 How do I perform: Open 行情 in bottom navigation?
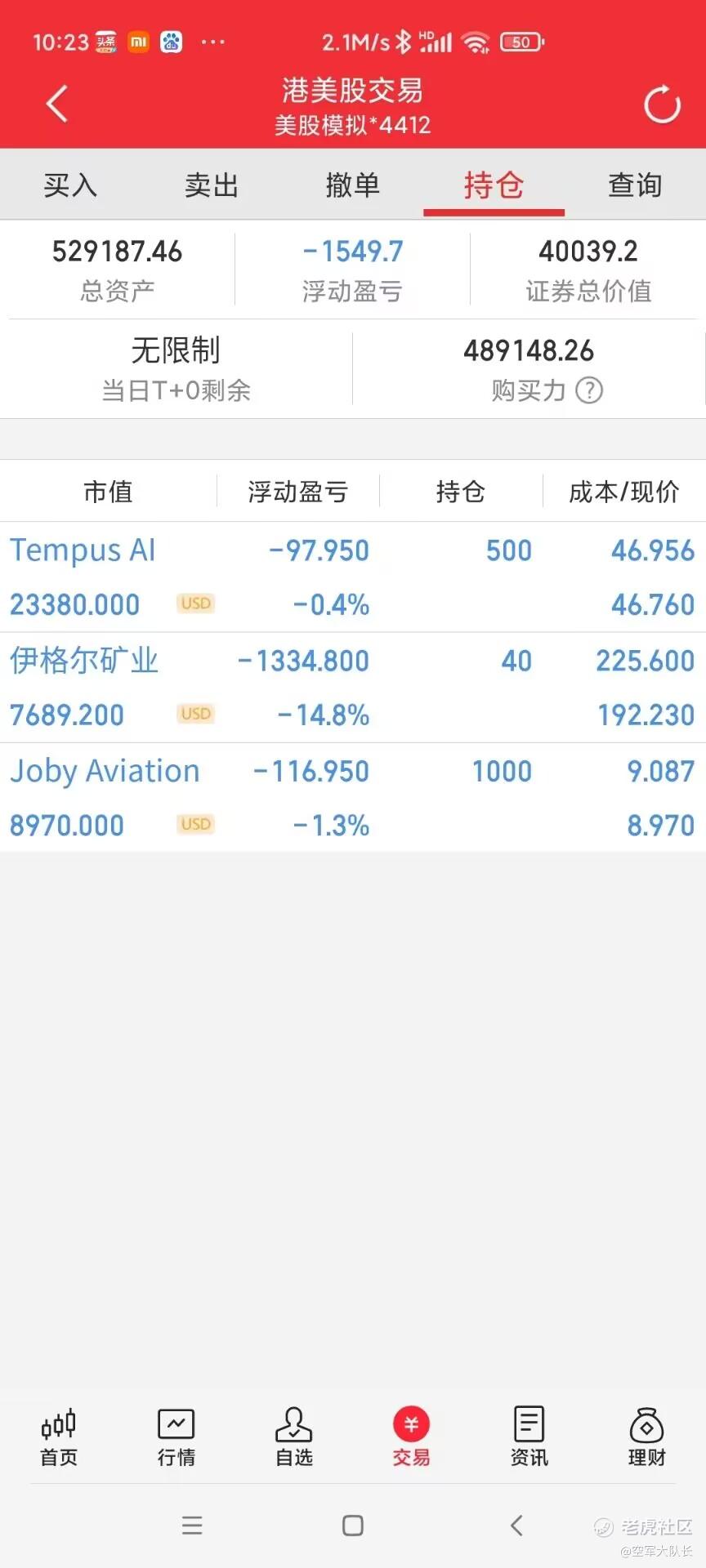coord(176,1437)
